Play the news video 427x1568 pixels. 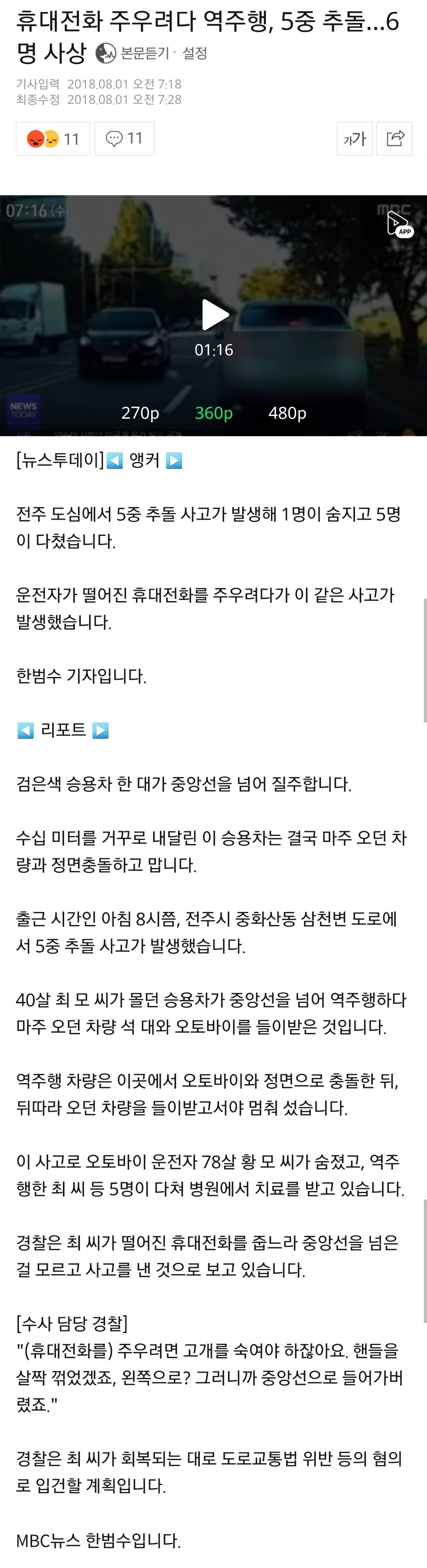point(214,315)
